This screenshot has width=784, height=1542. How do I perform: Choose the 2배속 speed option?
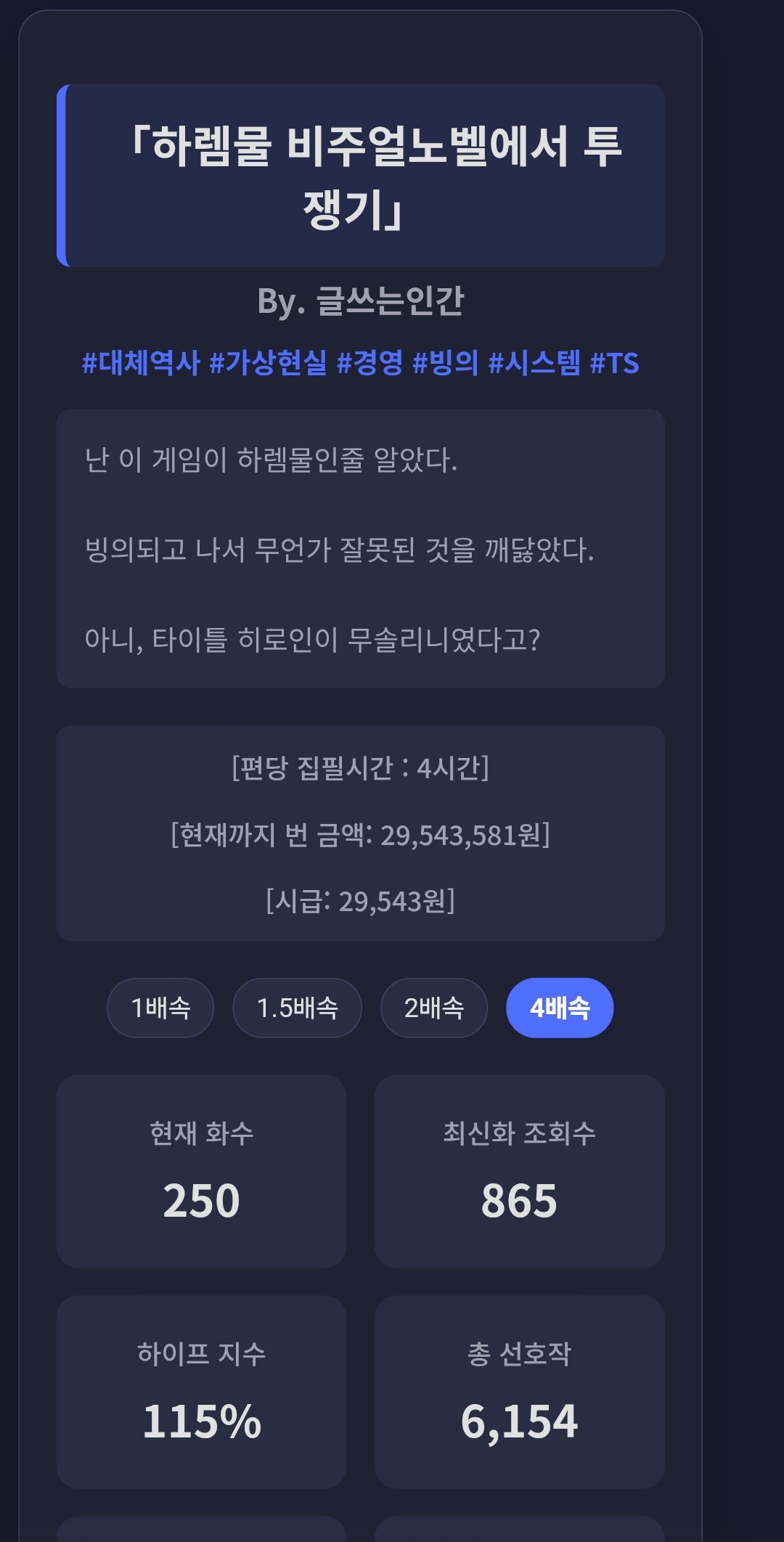(434, 1008)
